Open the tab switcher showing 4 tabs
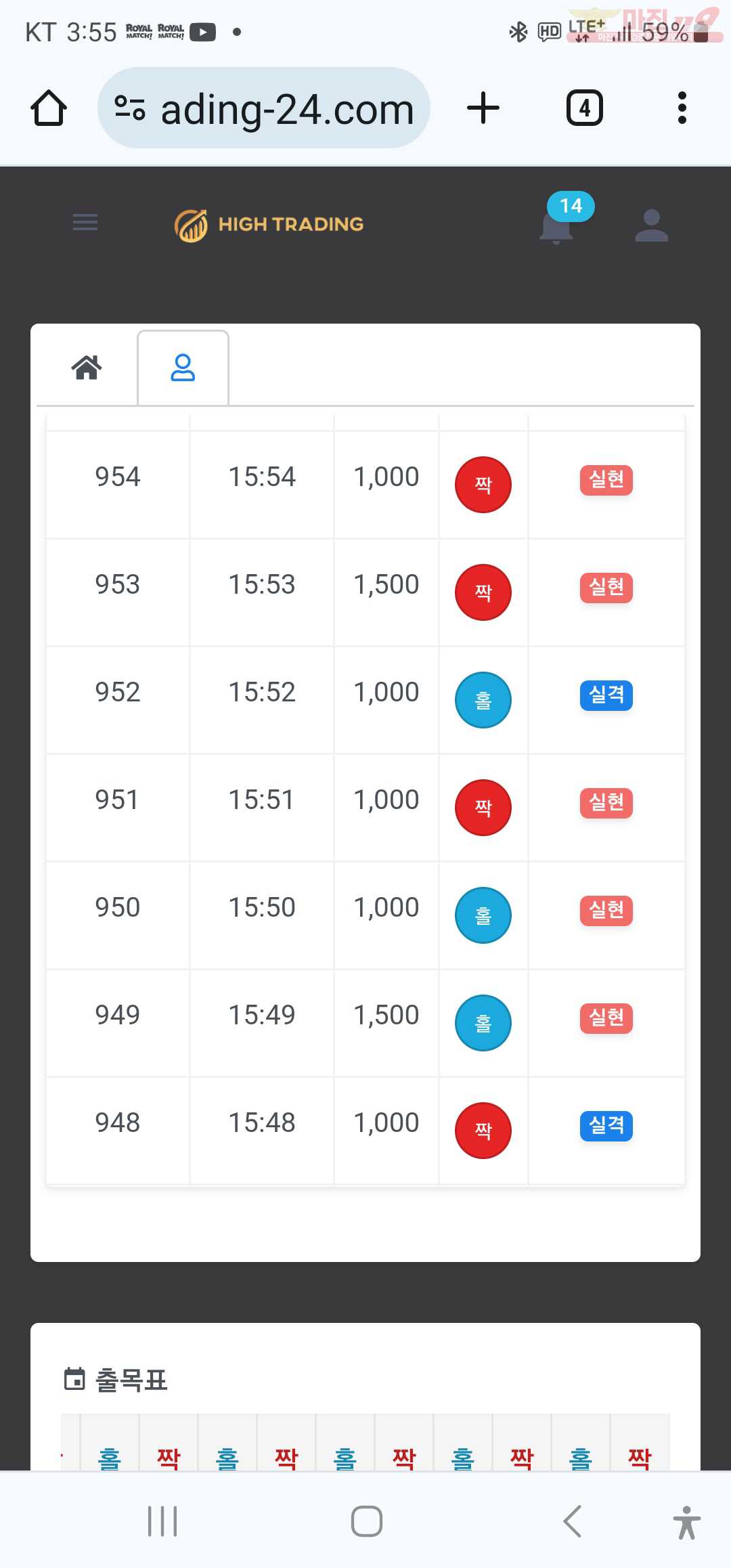The width and height of the screenshot is (731, 1568). click(x=585, y=108)
